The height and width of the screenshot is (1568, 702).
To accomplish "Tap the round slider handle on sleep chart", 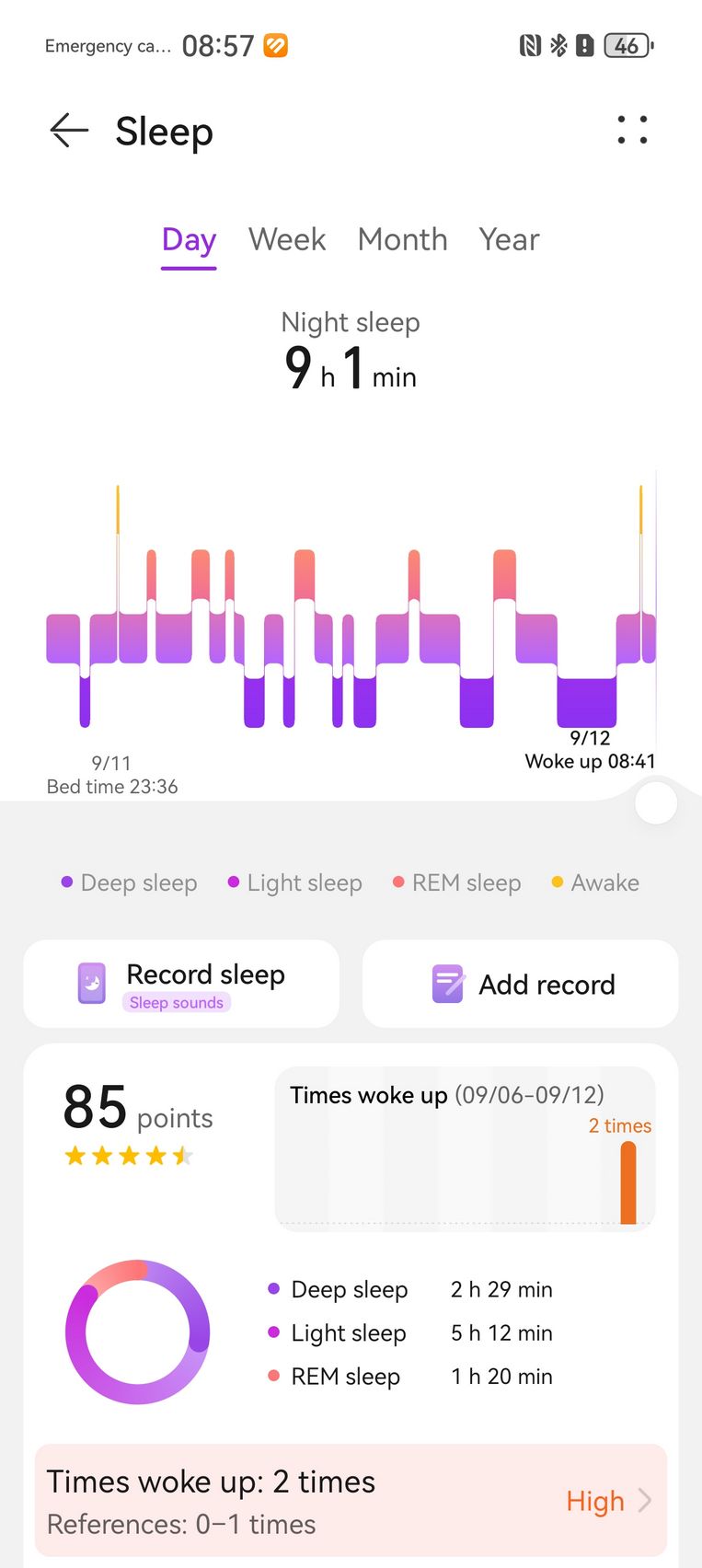I will (x=656, y=803).
